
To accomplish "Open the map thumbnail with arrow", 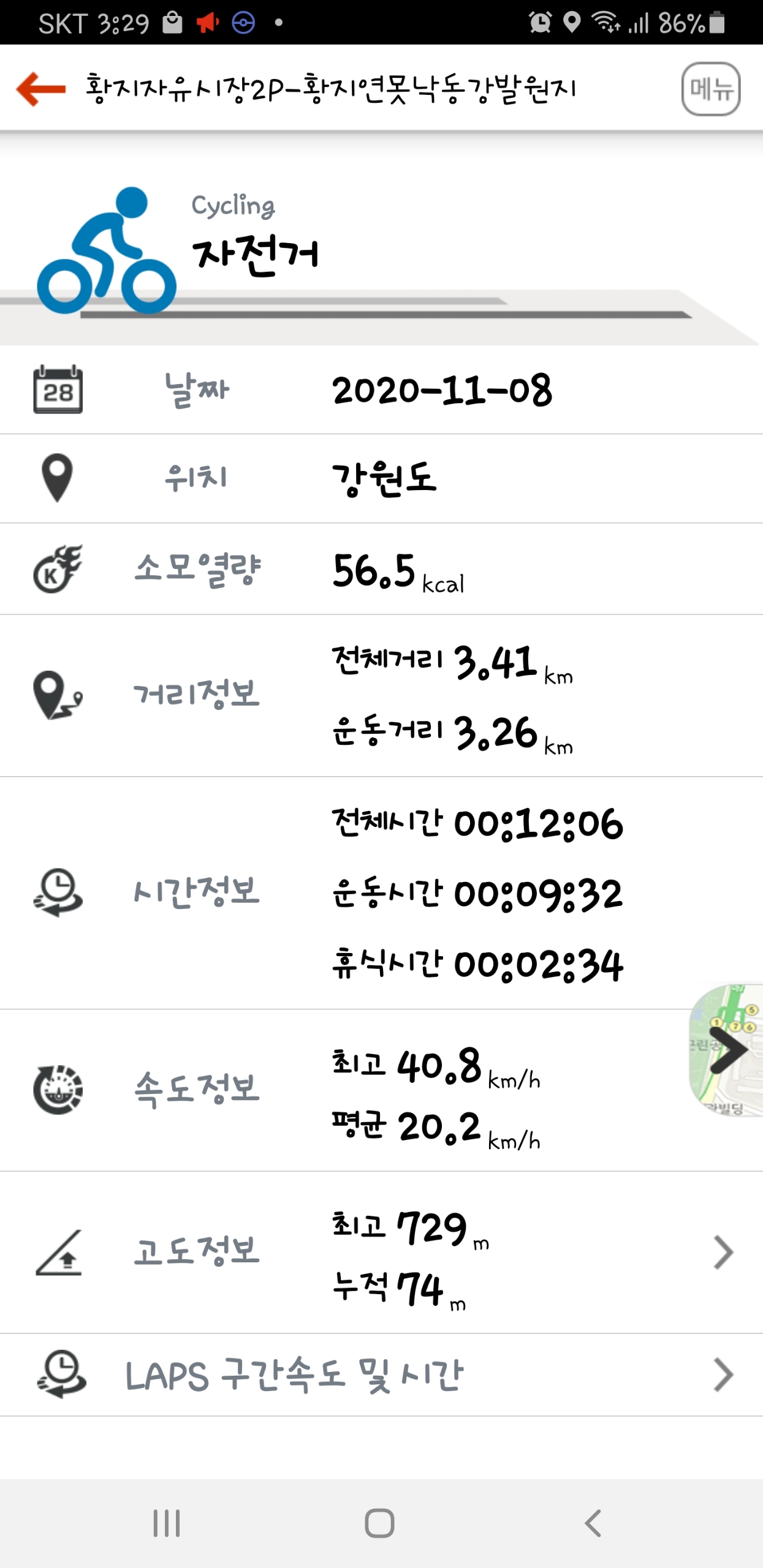I will tap(726, 1050).
